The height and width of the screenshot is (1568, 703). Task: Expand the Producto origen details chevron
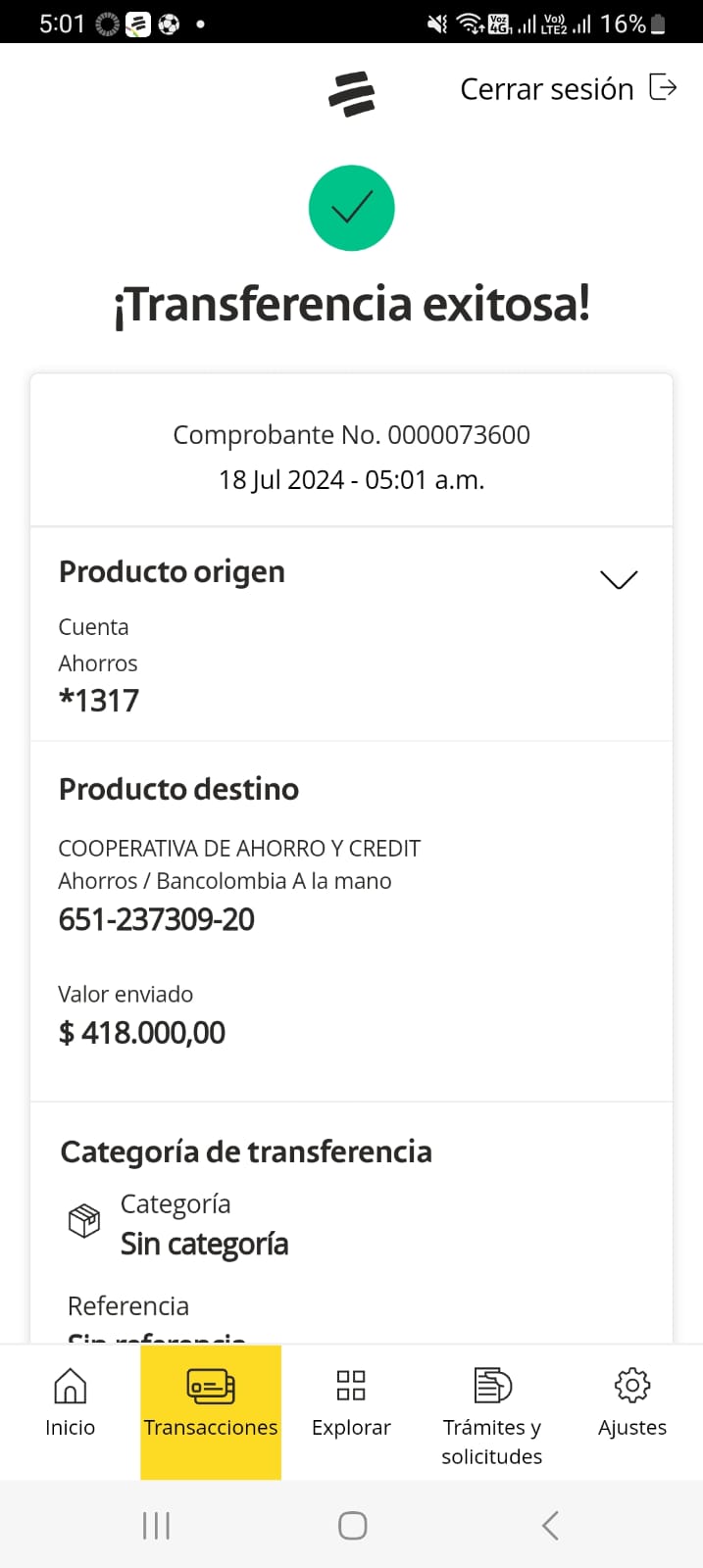[618, 579]
